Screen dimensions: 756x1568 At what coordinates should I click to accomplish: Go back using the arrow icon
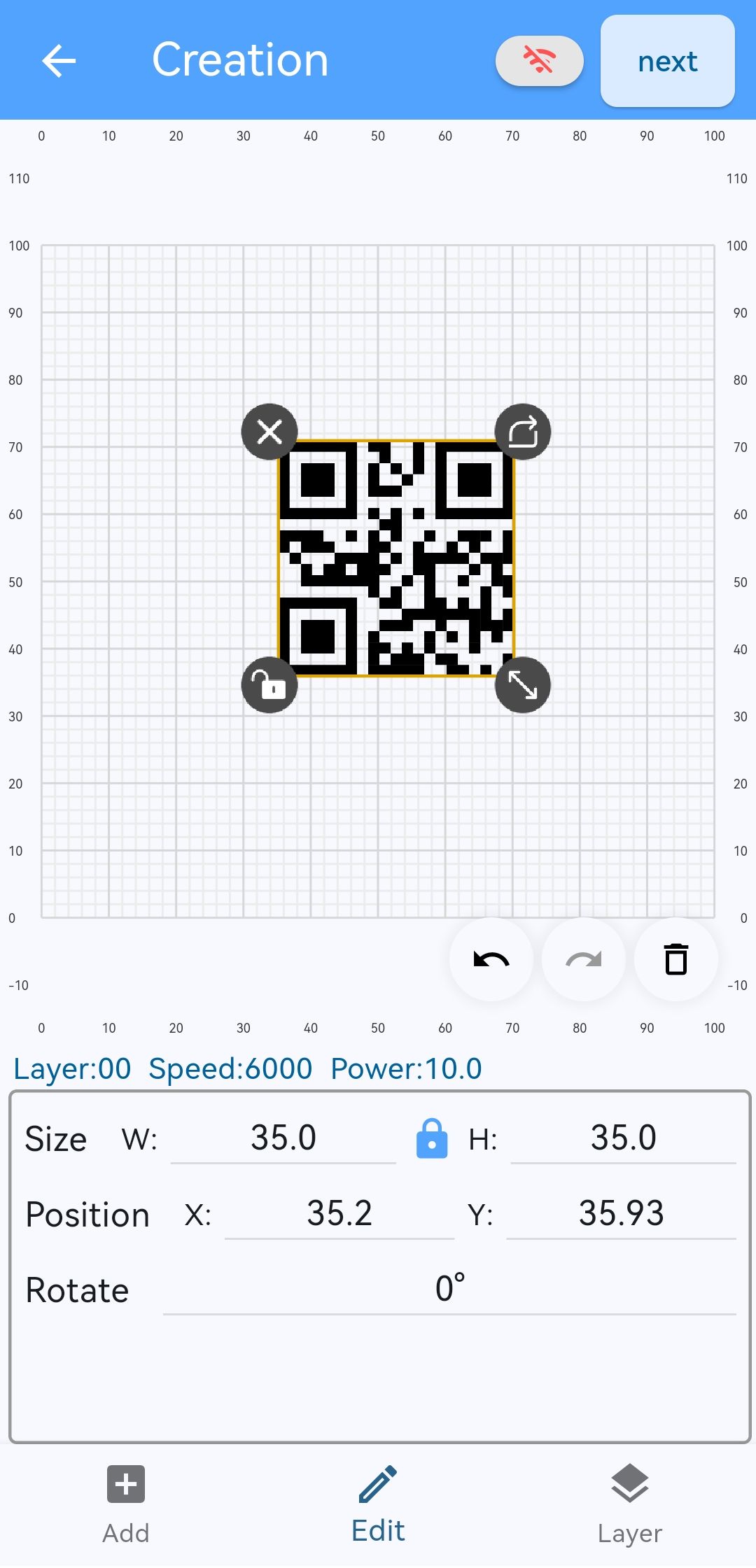(59, 61)
